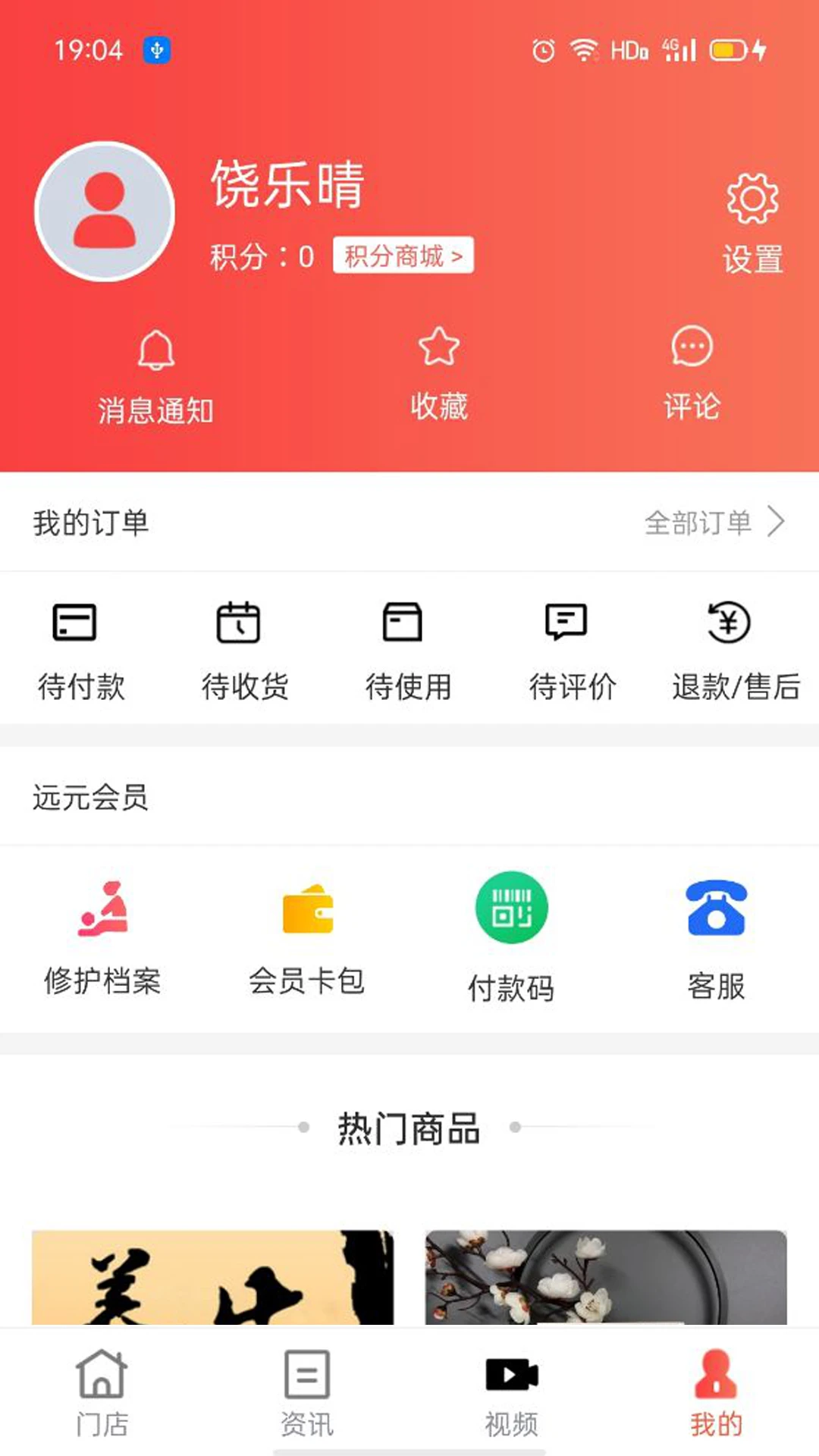The image size is (819, 1456).
Task: Open 待收货 awaiting delivery icon
Action: click(239, 623)
